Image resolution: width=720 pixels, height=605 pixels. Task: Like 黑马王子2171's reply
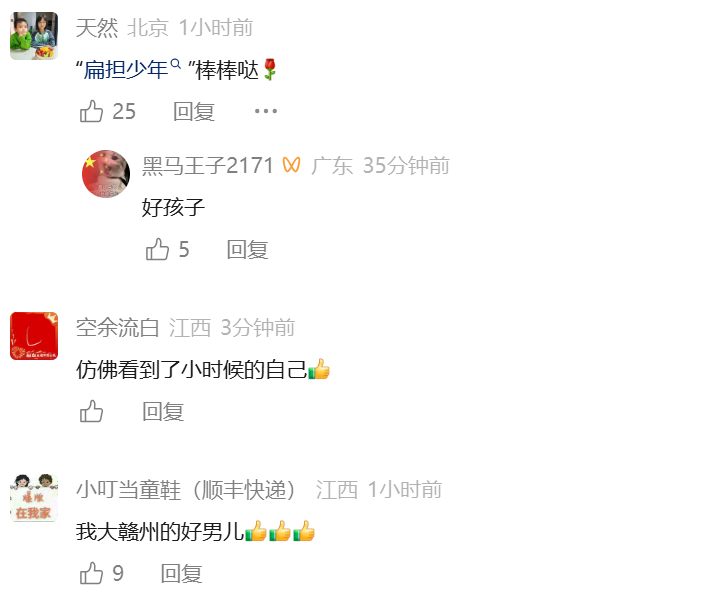pyautogui.click(x=158, y=249)
